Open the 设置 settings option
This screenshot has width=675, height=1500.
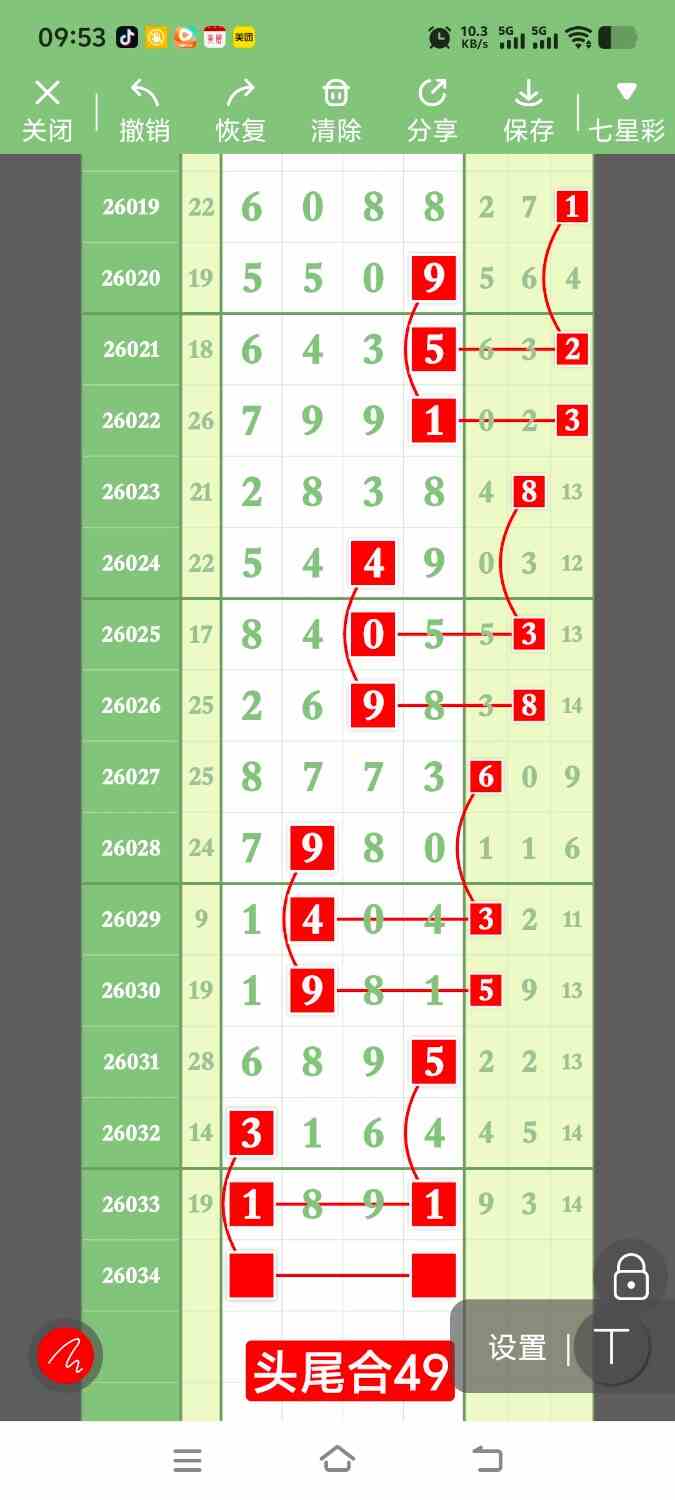click(x=517, y=1348)
